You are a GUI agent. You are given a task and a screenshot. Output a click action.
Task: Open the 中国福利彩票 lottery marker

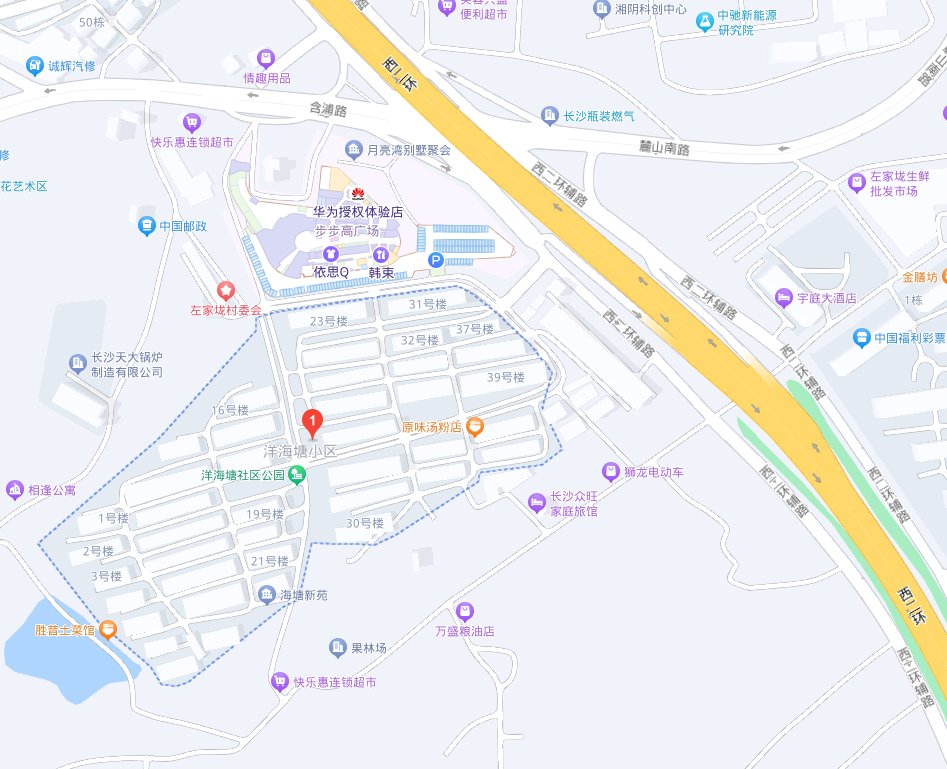pyautogui.click(x=861, y=338)
